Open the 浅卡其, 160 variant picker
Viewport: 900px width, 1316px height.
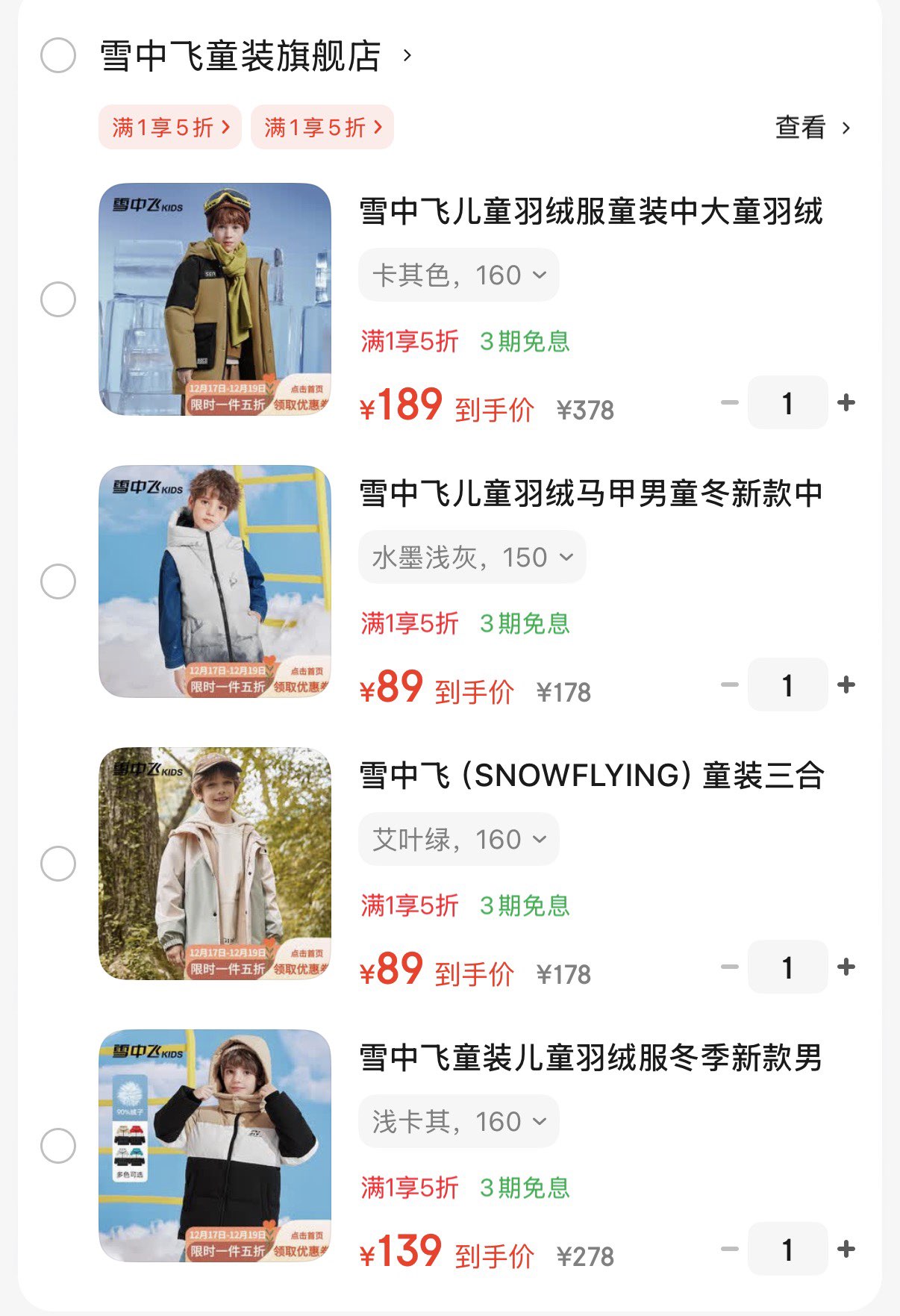(x=458, y=1122)
